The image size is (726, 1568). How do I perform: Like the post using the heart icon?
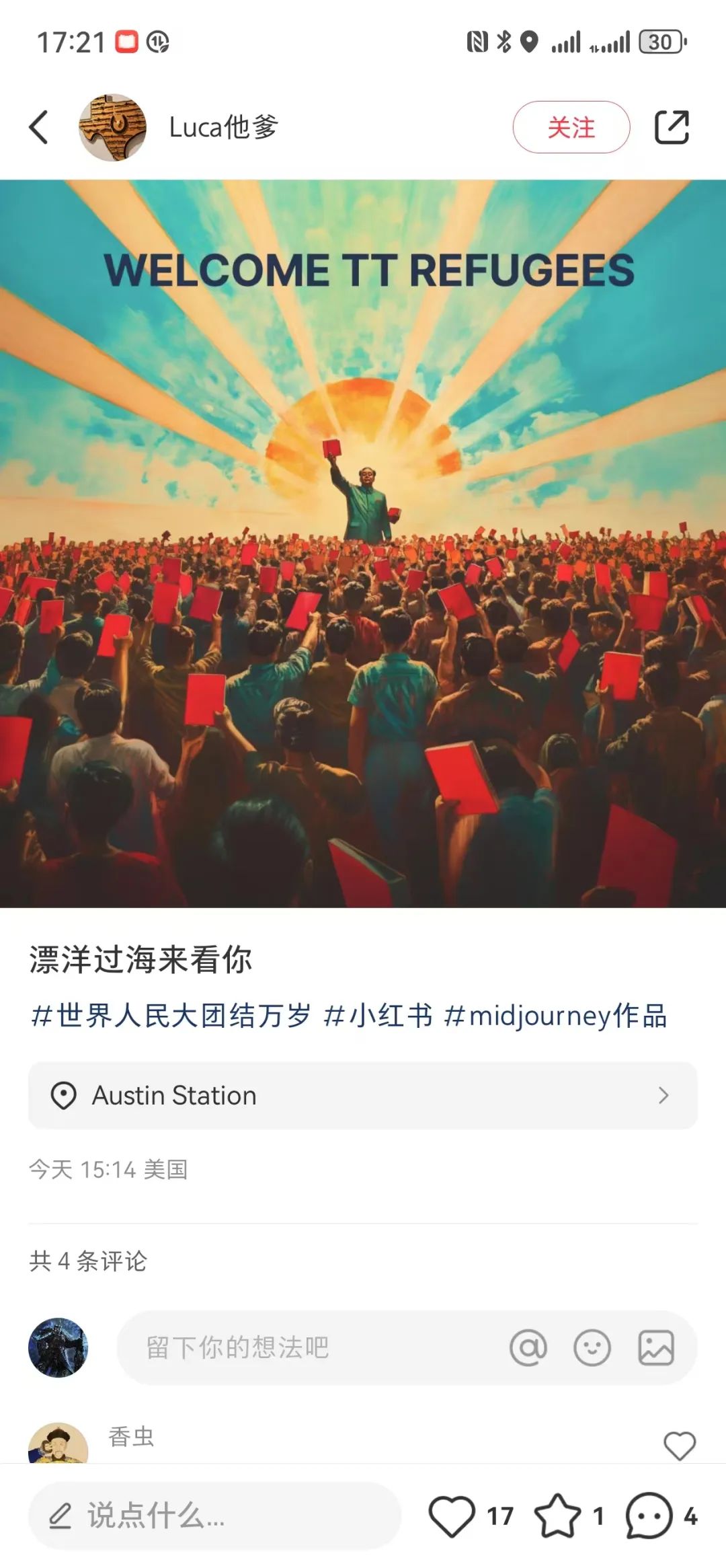coord(452,1516)
